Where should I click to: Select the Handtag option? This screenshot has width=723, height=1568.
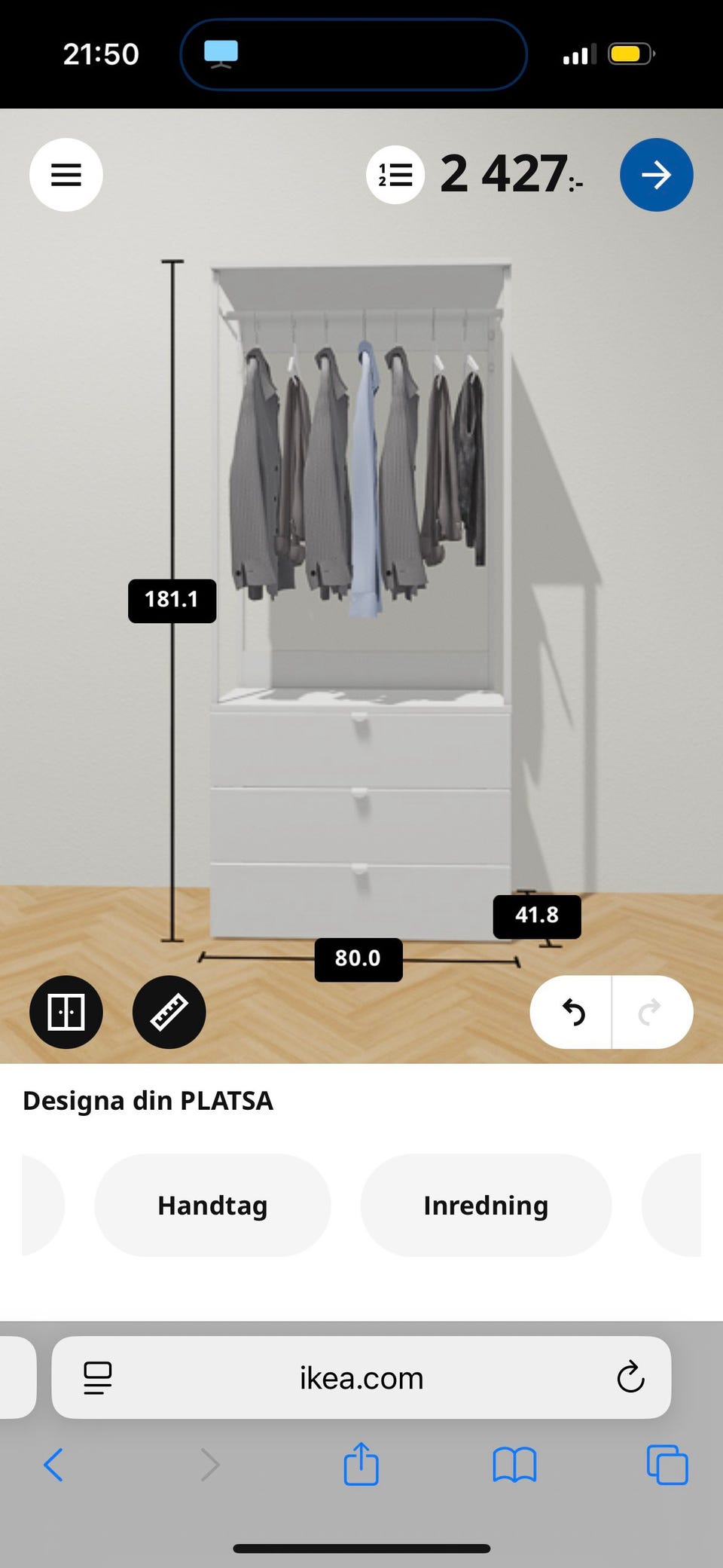tap(212, 1205)
